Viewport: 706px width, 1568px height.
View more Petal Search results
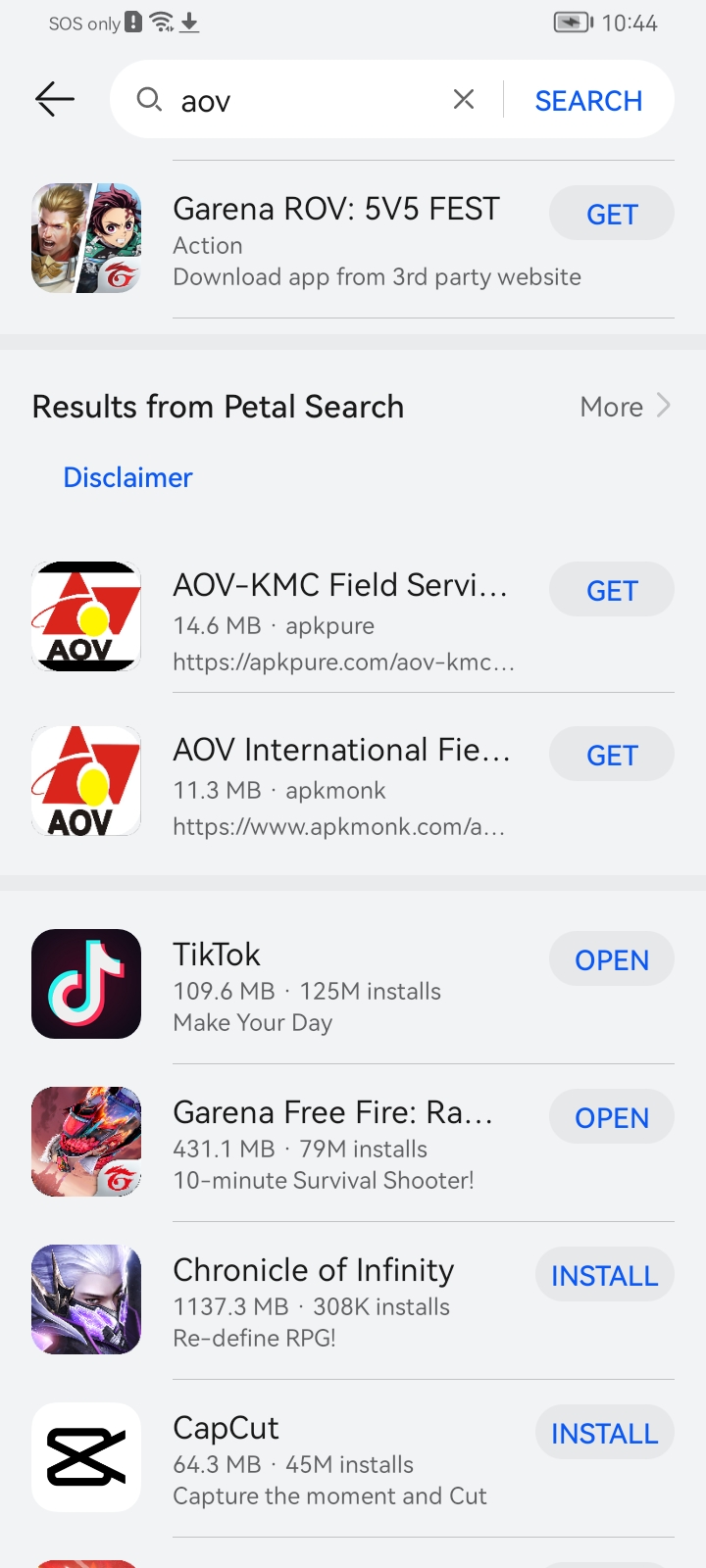(x=625, y=407)
